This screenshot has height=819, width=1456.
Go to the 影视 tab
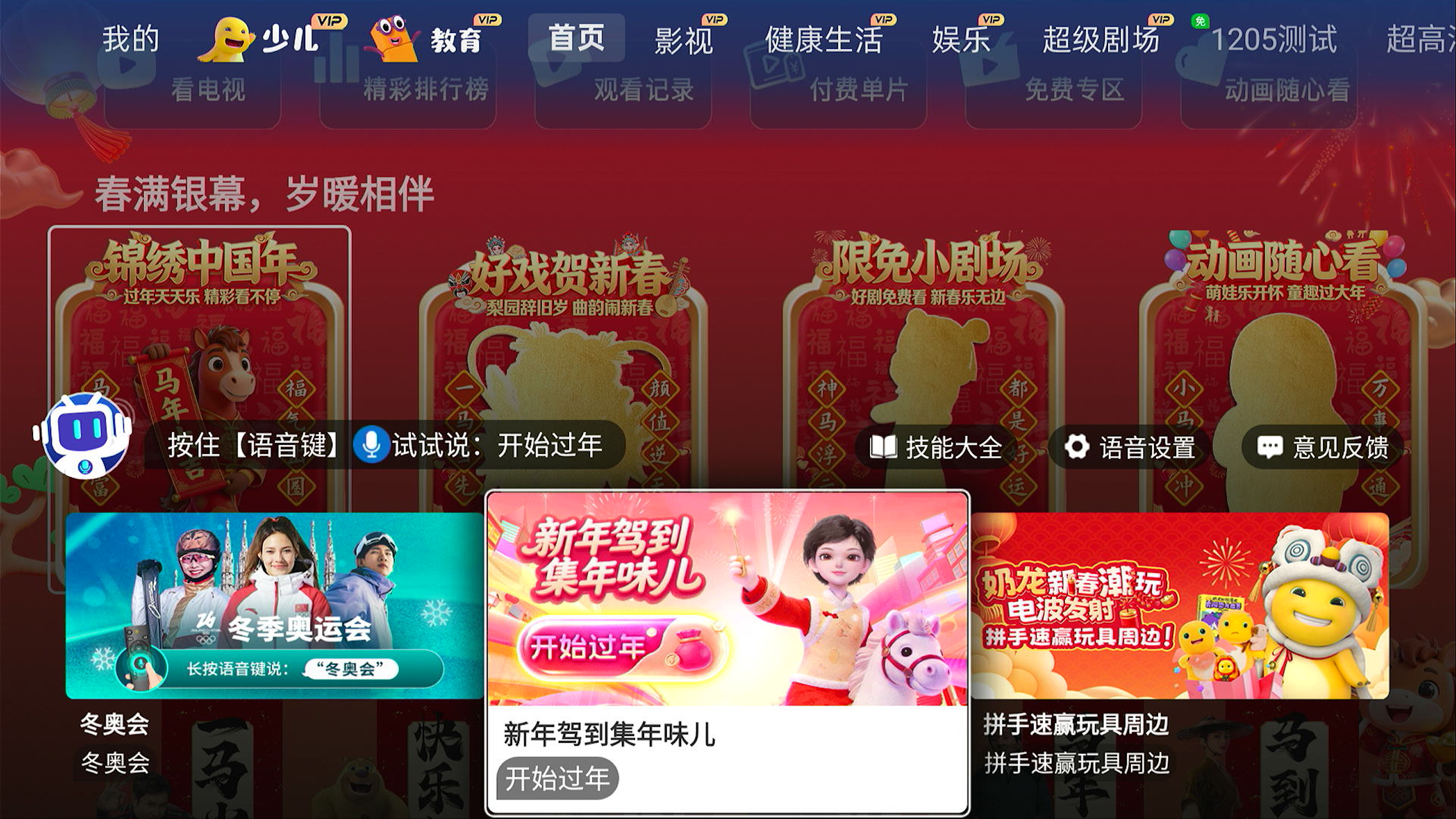coord(683,40)
